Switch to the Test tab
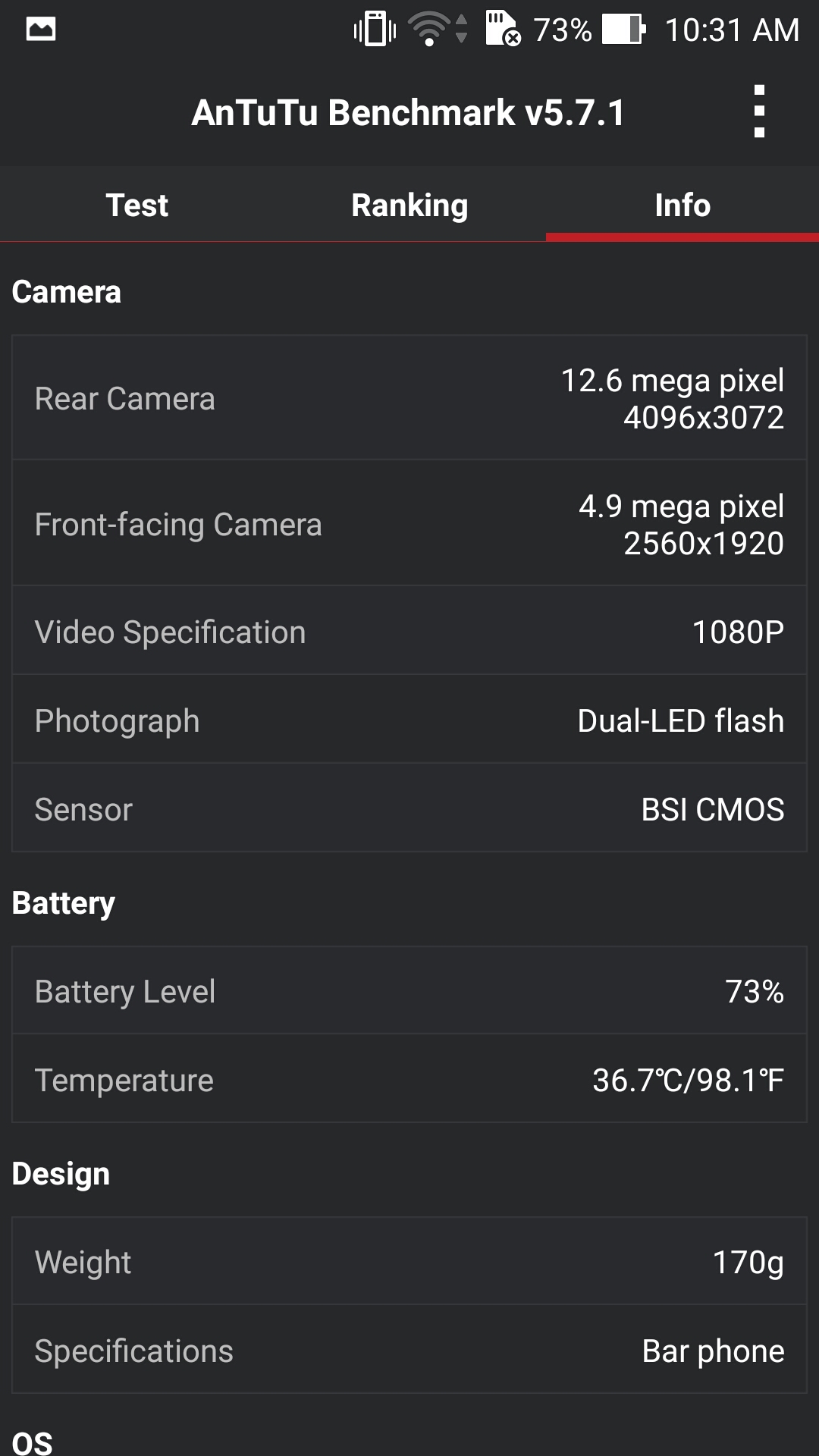Viewport: 819px width, 1456px height. point(136,205)
